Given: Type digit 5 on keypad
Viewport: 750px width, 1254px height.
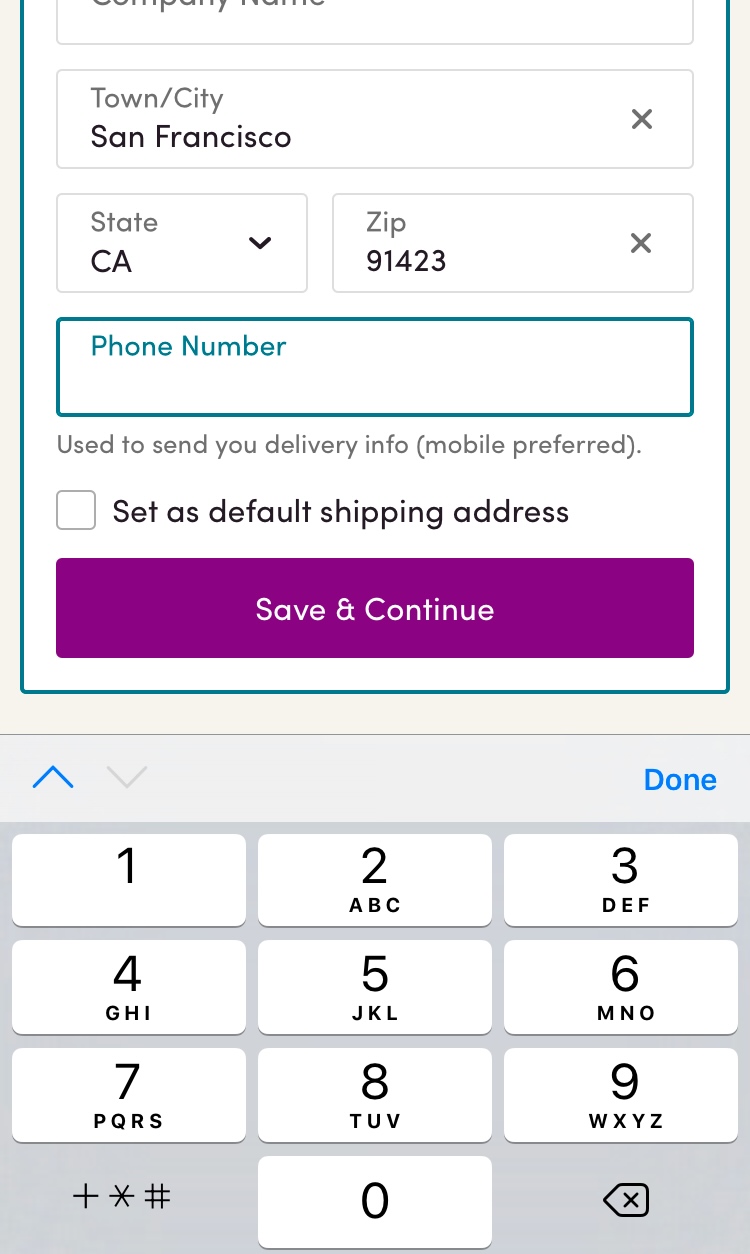Looking at the screenshot, I should (374, 987).
